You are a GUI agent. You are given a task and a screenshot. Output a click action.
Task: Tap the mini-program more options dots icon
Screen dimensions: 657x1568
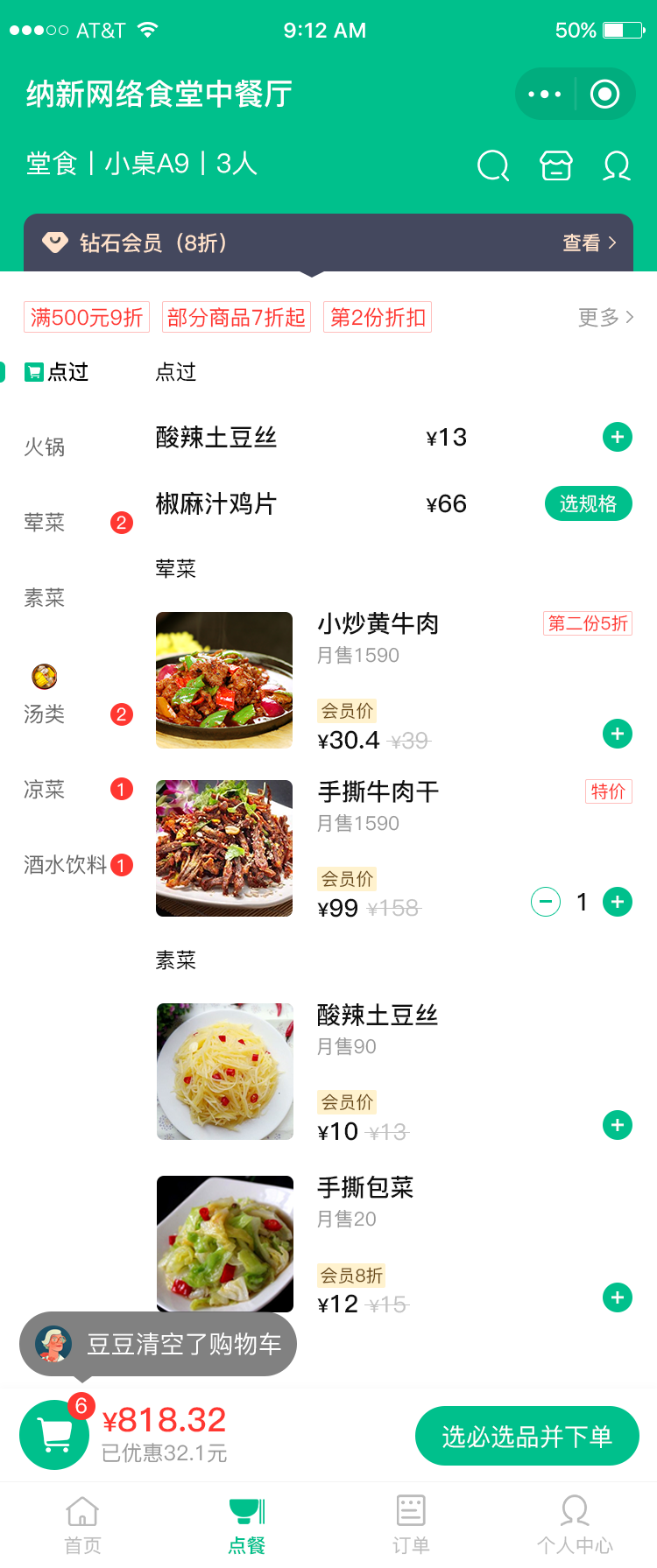[x=545, y=94]
